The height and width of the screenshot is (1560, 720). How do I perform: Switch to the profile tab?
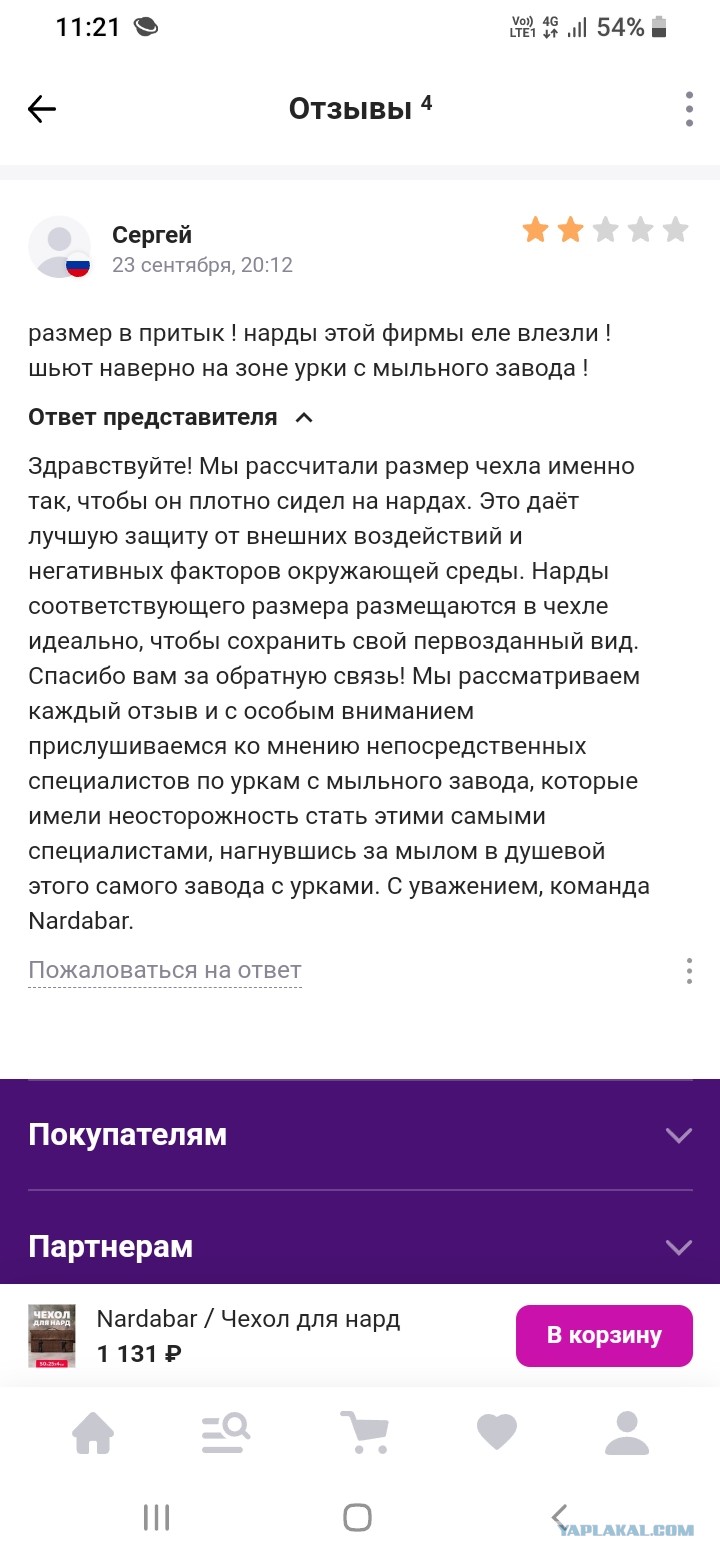pyautogui.click(x=628, y=1433)
